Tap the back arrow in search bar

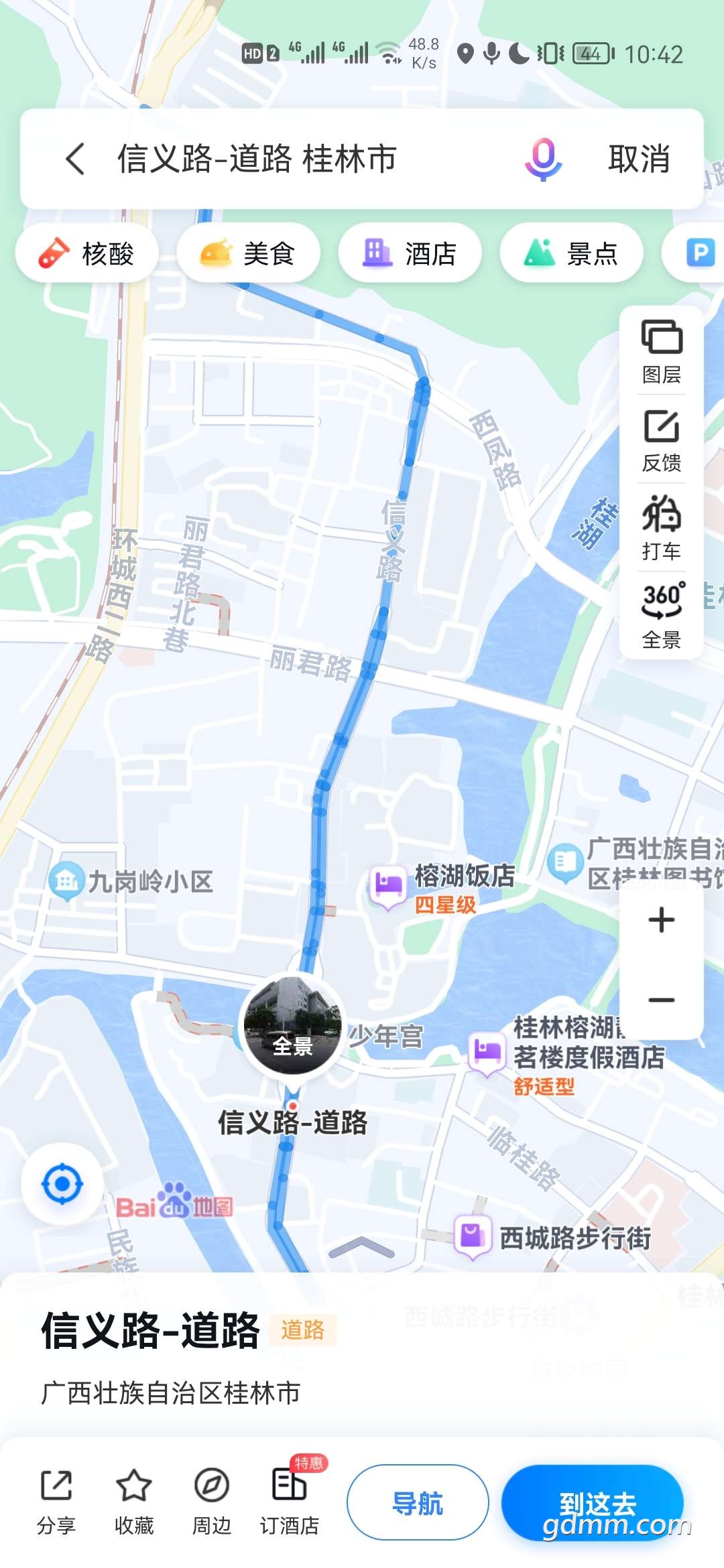75,159
